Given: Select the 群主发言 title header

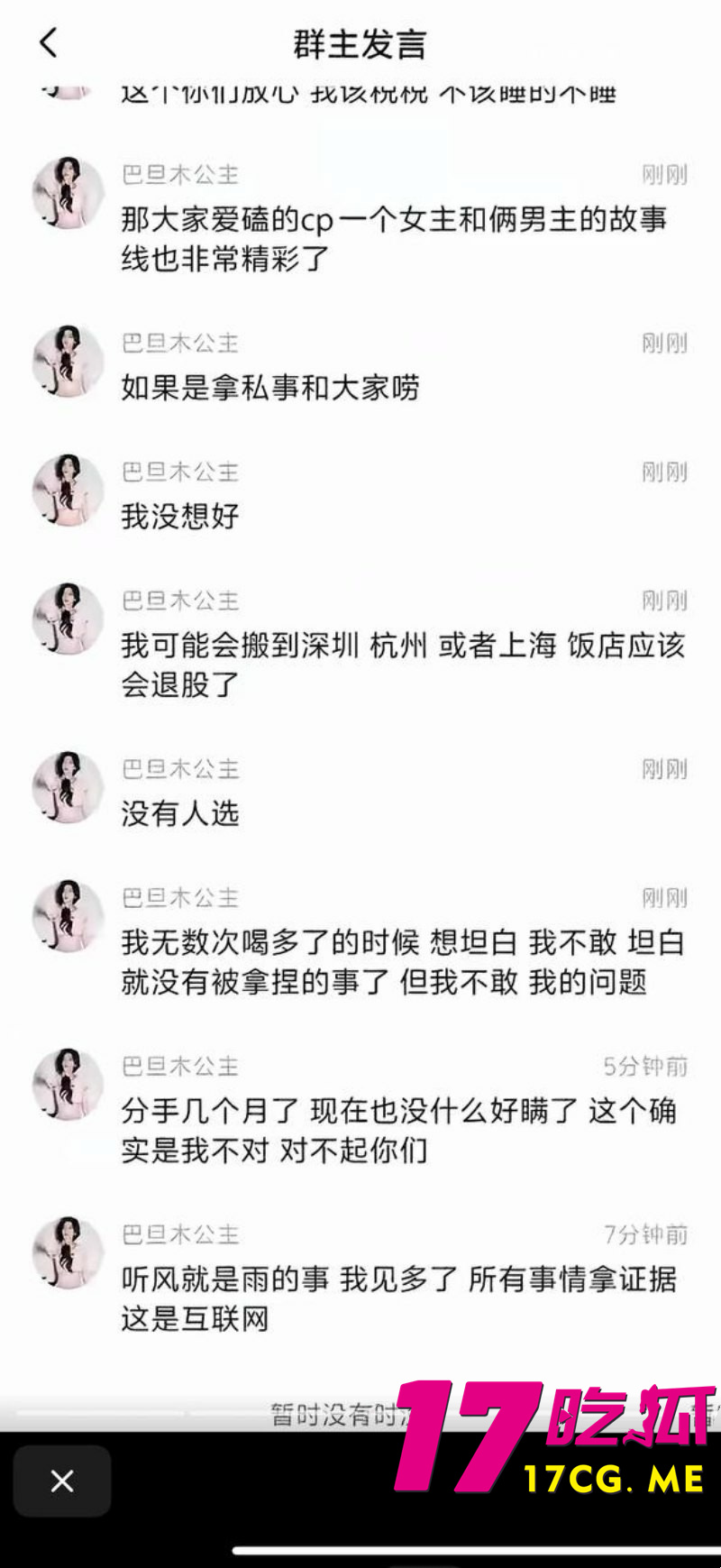Looking at the screenshot, I should (x=360, y=43).
